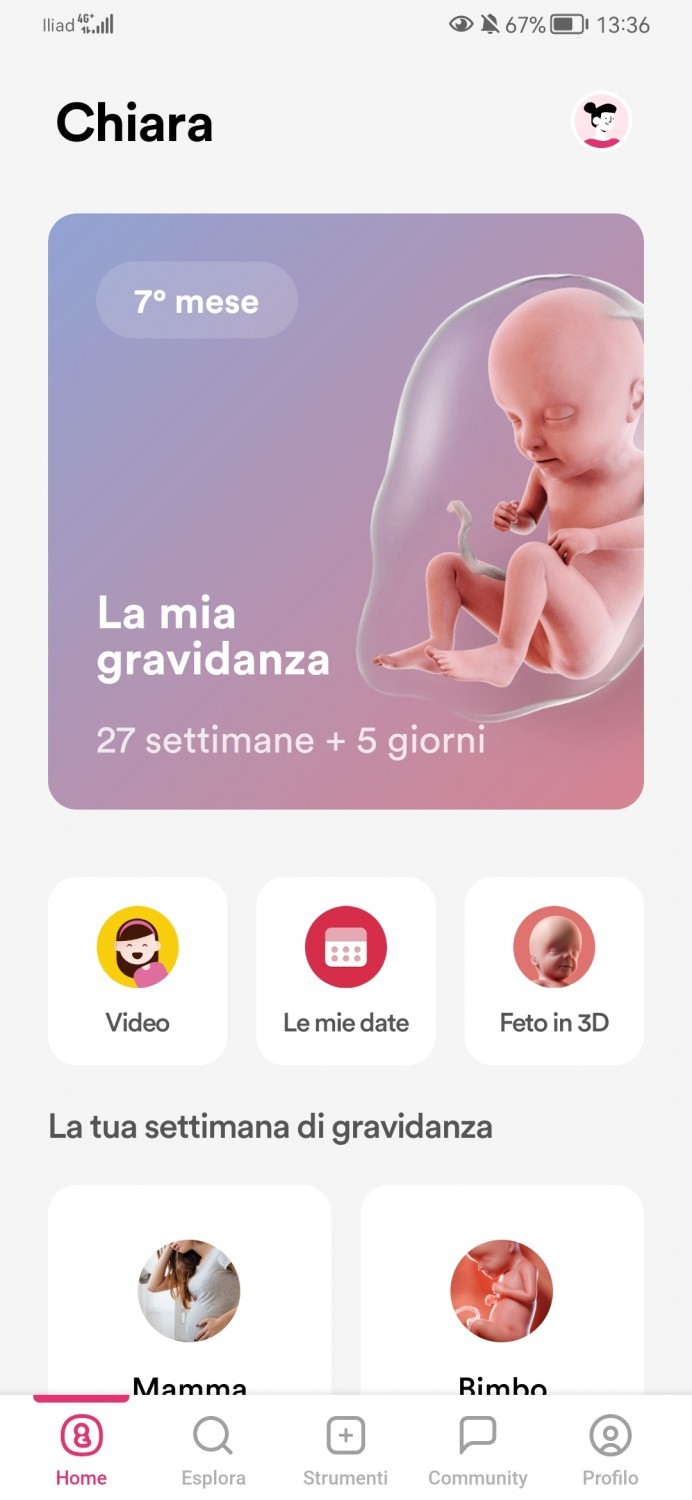Go to the Home tab

[81, 1450]
